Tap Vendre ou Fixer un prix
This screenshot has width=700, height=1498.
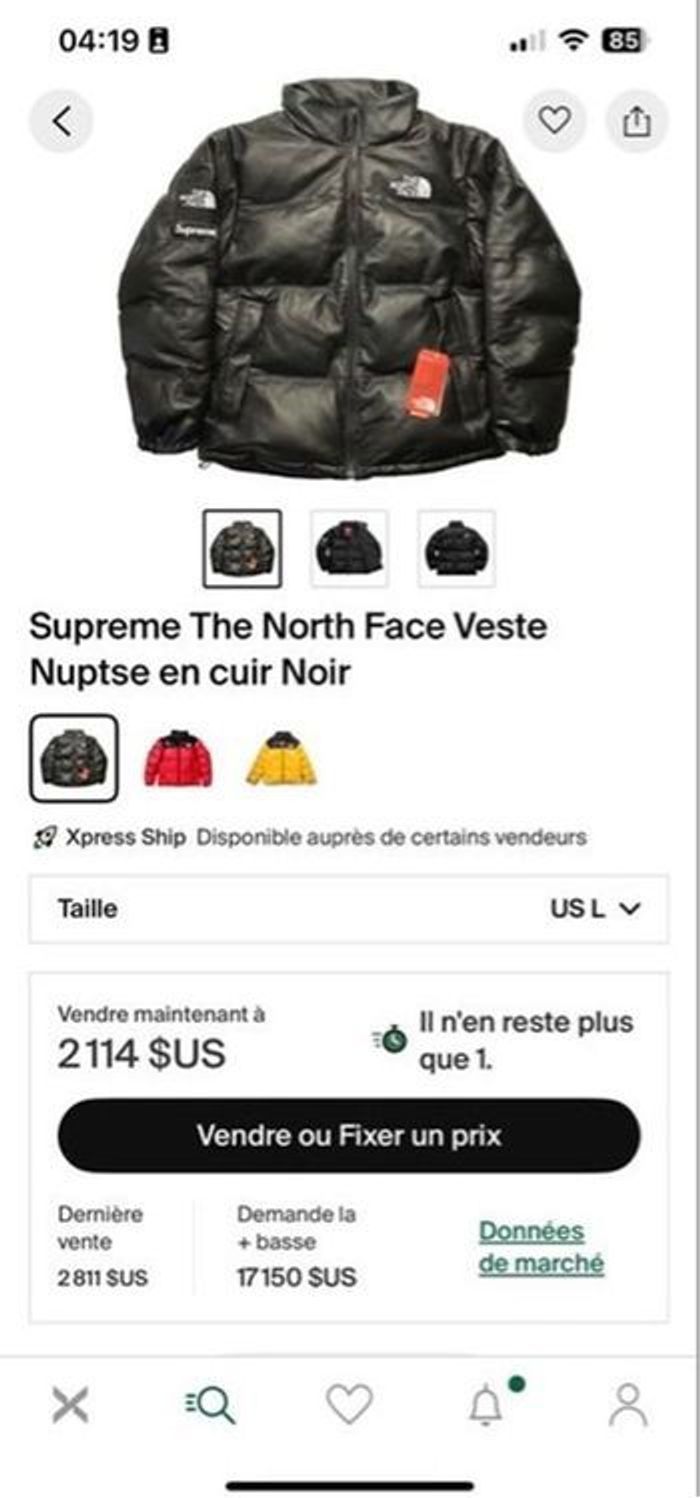point(349,1135)
